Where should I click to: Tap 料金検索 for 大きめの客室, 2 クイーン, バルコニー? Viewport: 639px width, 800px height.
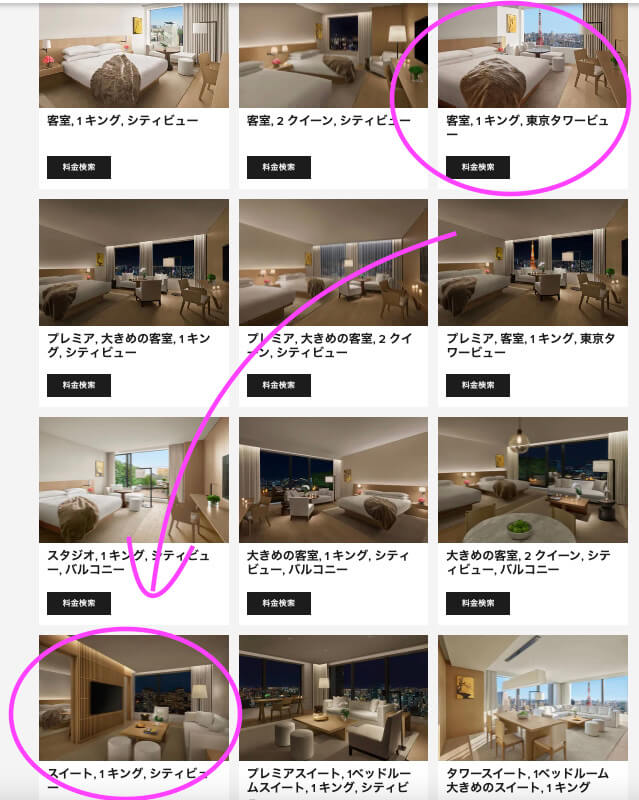coord(477,603)
